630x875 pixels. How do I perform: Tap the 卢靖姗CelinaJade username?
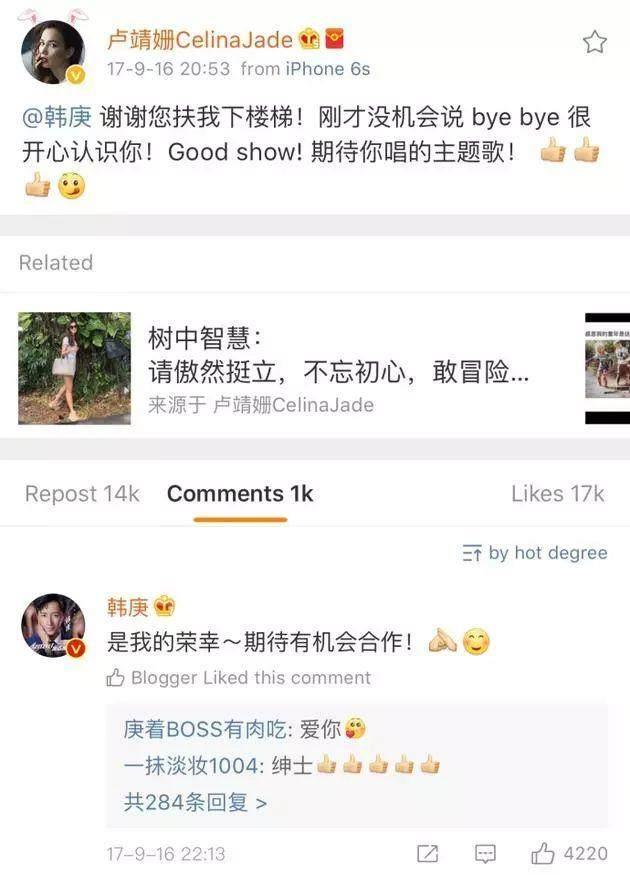click(x=200, y=40)
